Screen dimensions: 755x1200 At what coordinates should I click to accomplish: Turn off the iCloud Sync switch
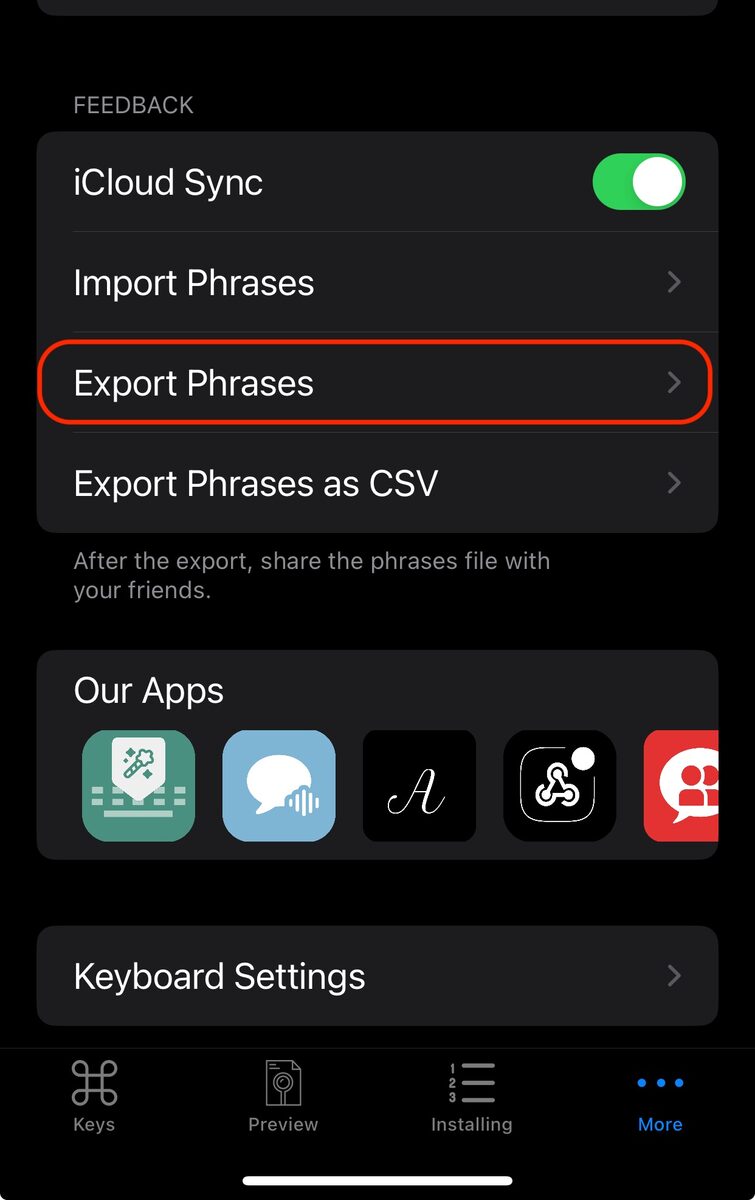[638, 182]
